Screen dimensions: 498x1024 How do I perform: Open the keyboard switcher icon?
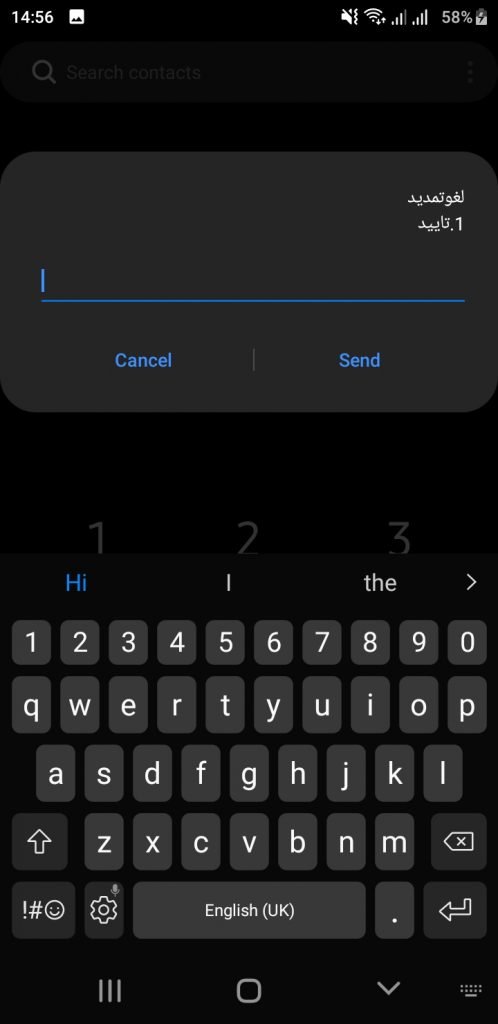[x=471, y=990]
